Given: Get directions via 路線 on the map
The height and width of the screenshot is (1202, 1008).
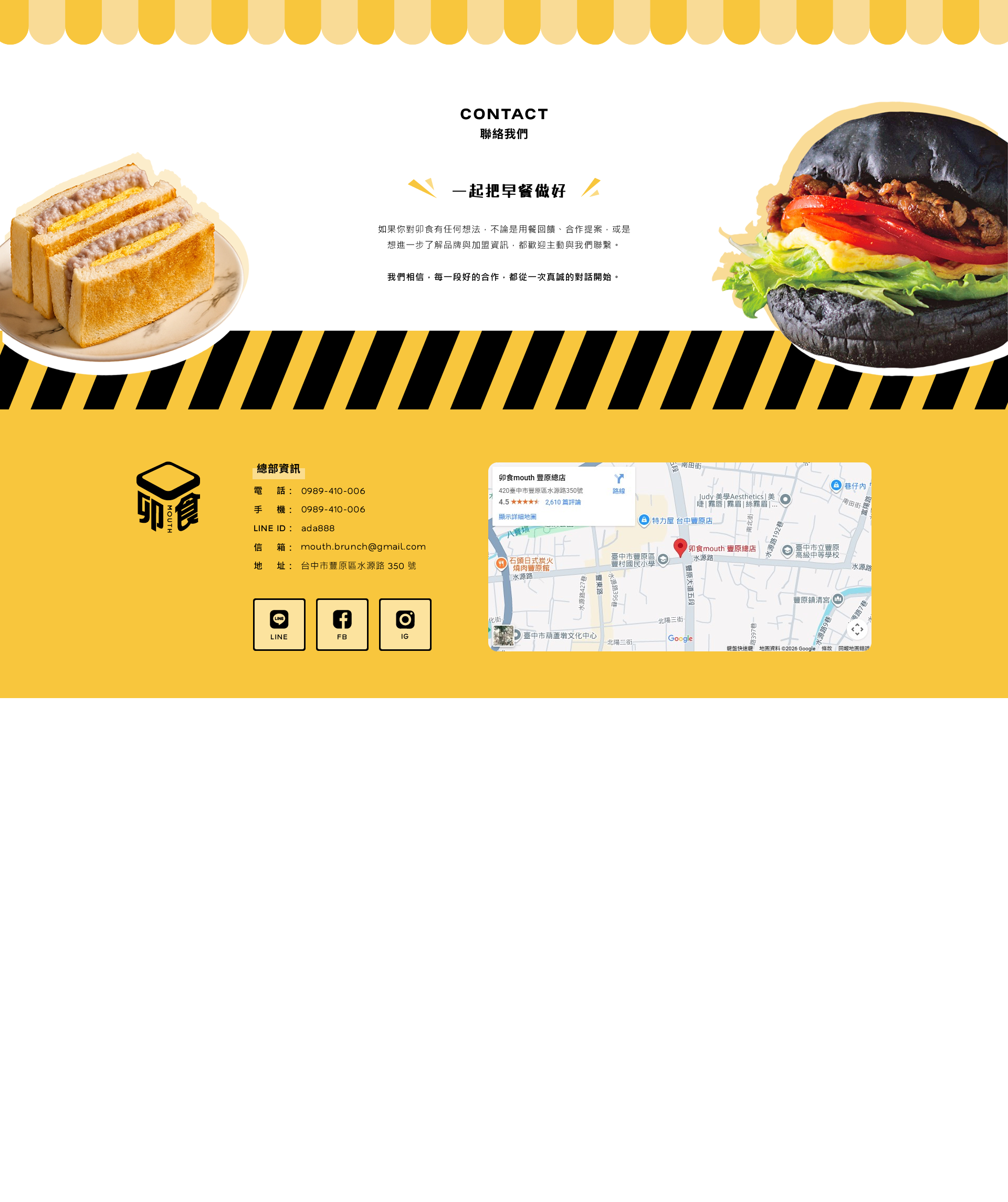Looking at the screenshot, I should point(618,483).
